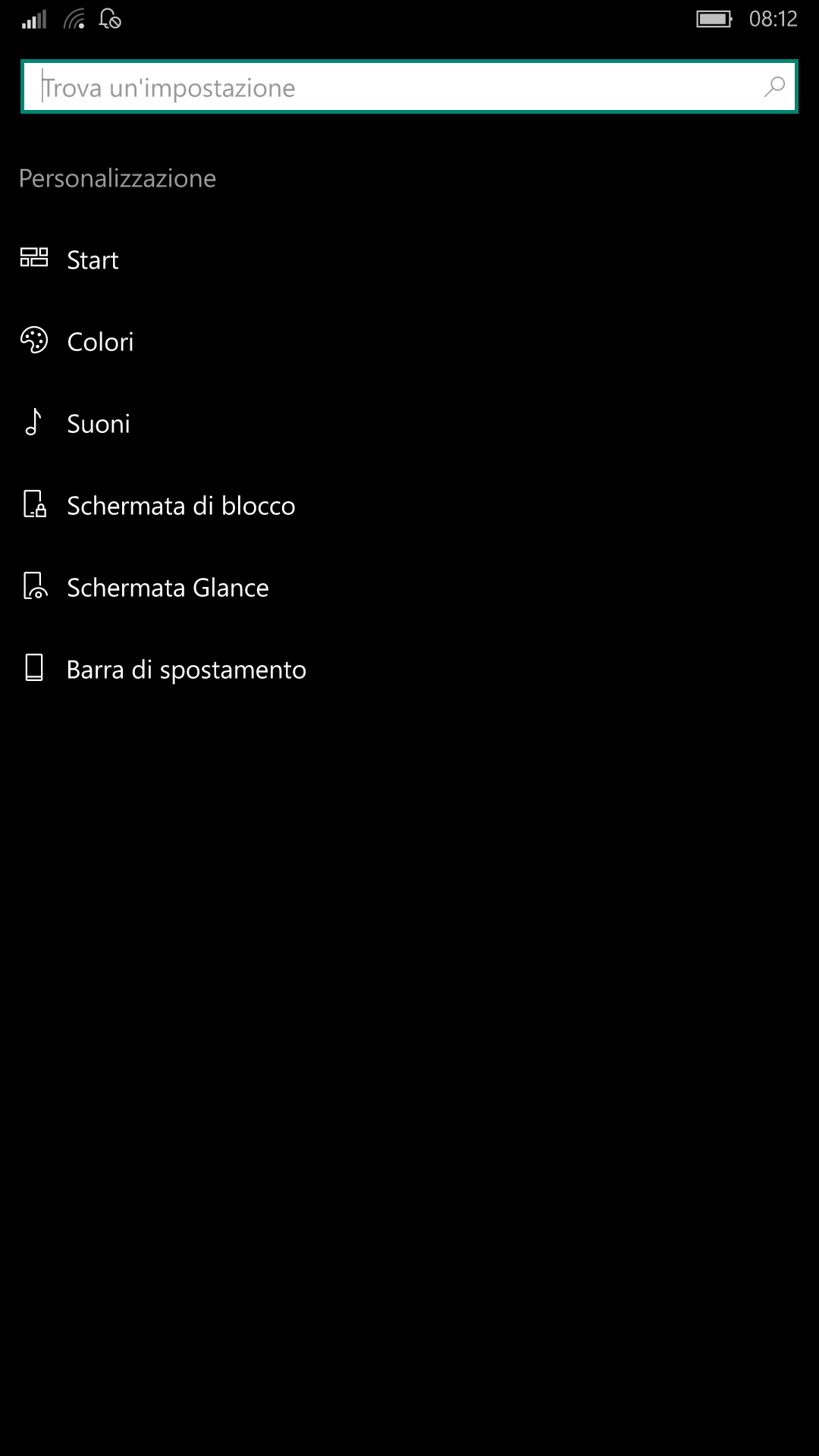Open the Suoni settings
Viewport: 819px width, 1456px height.
click(409, 423)
